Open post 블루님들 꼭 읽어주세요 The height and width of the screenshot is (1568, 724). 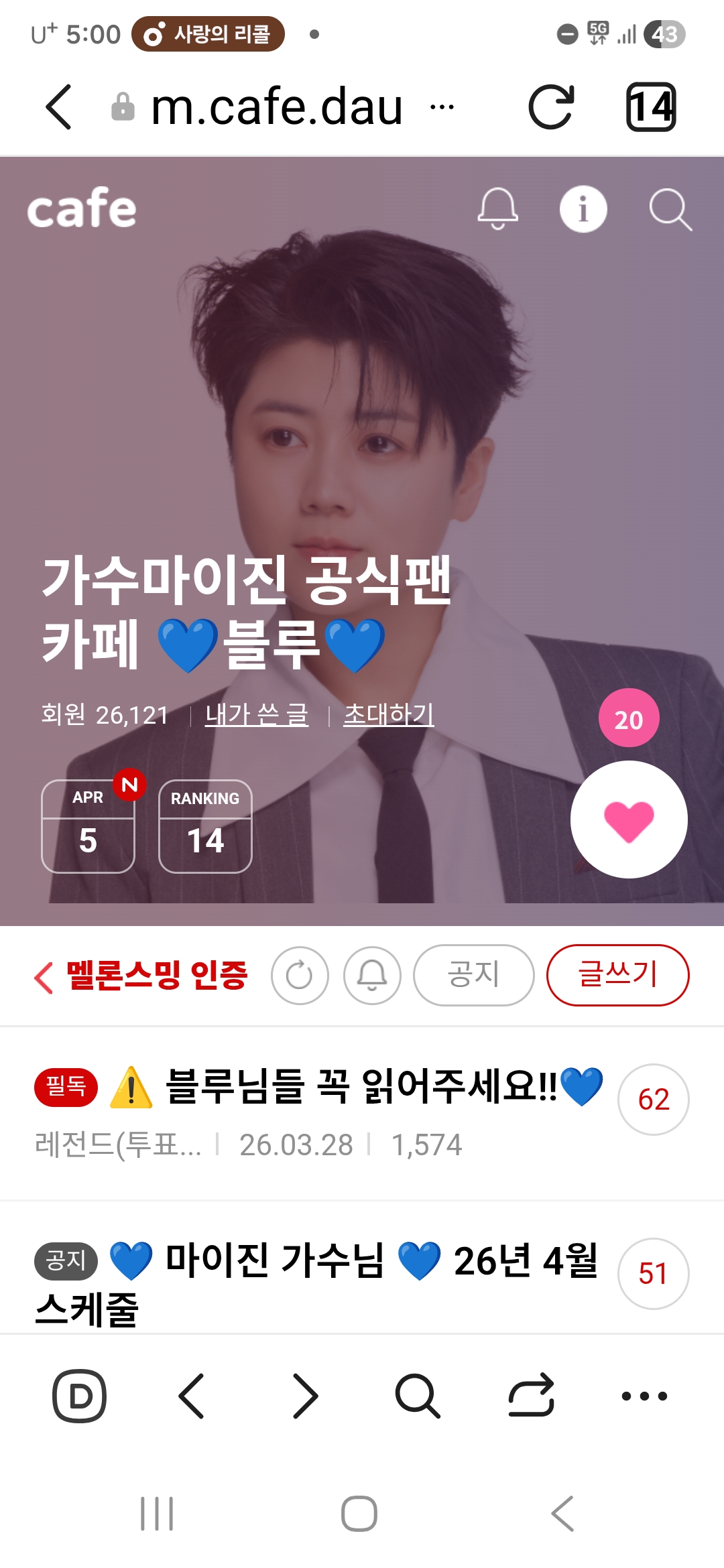click(x=362, y=1087)
